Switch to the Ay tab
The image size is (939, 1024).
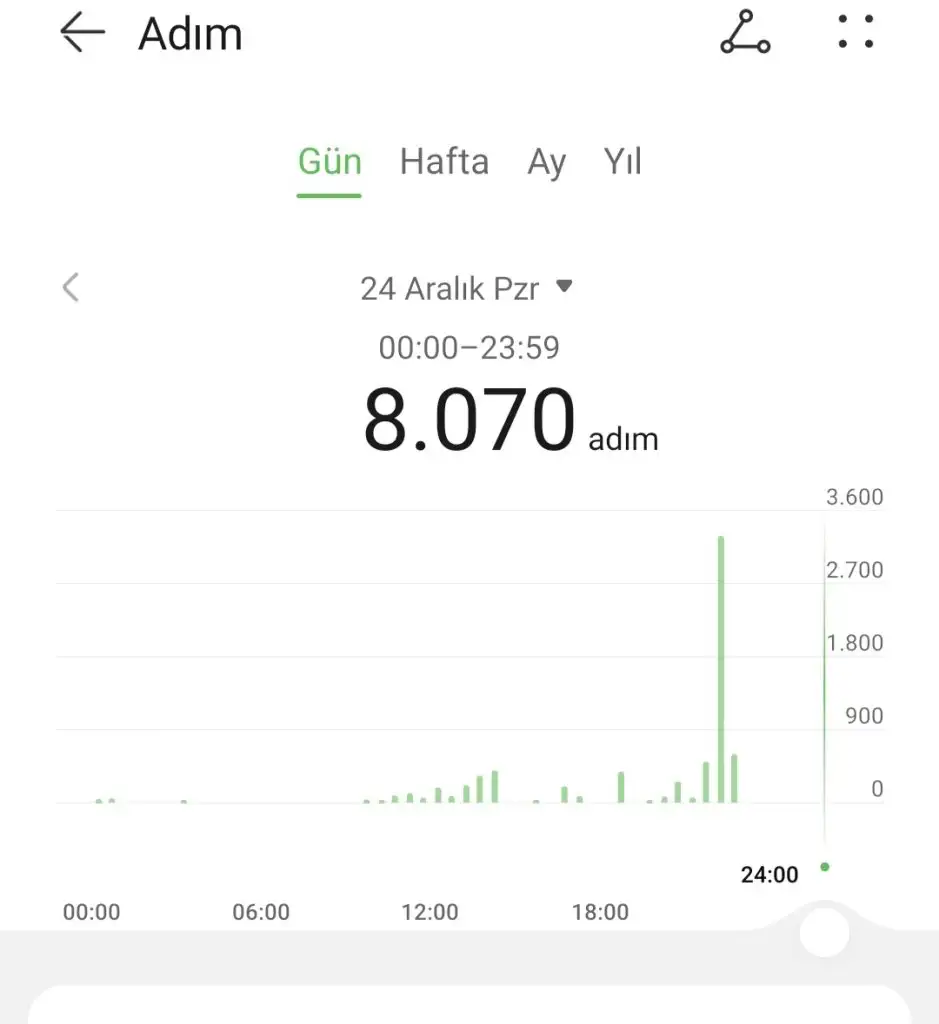click(x=546, y=162)
